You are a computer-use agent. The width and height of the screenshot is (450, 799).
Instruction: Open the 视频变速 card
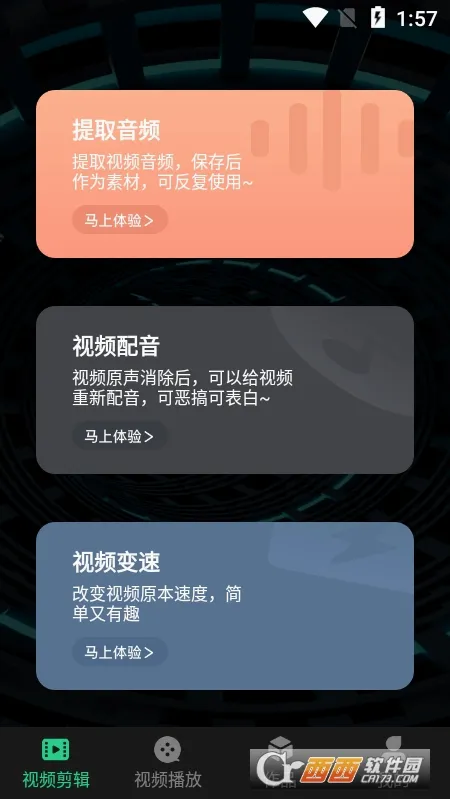coord(225,606)
